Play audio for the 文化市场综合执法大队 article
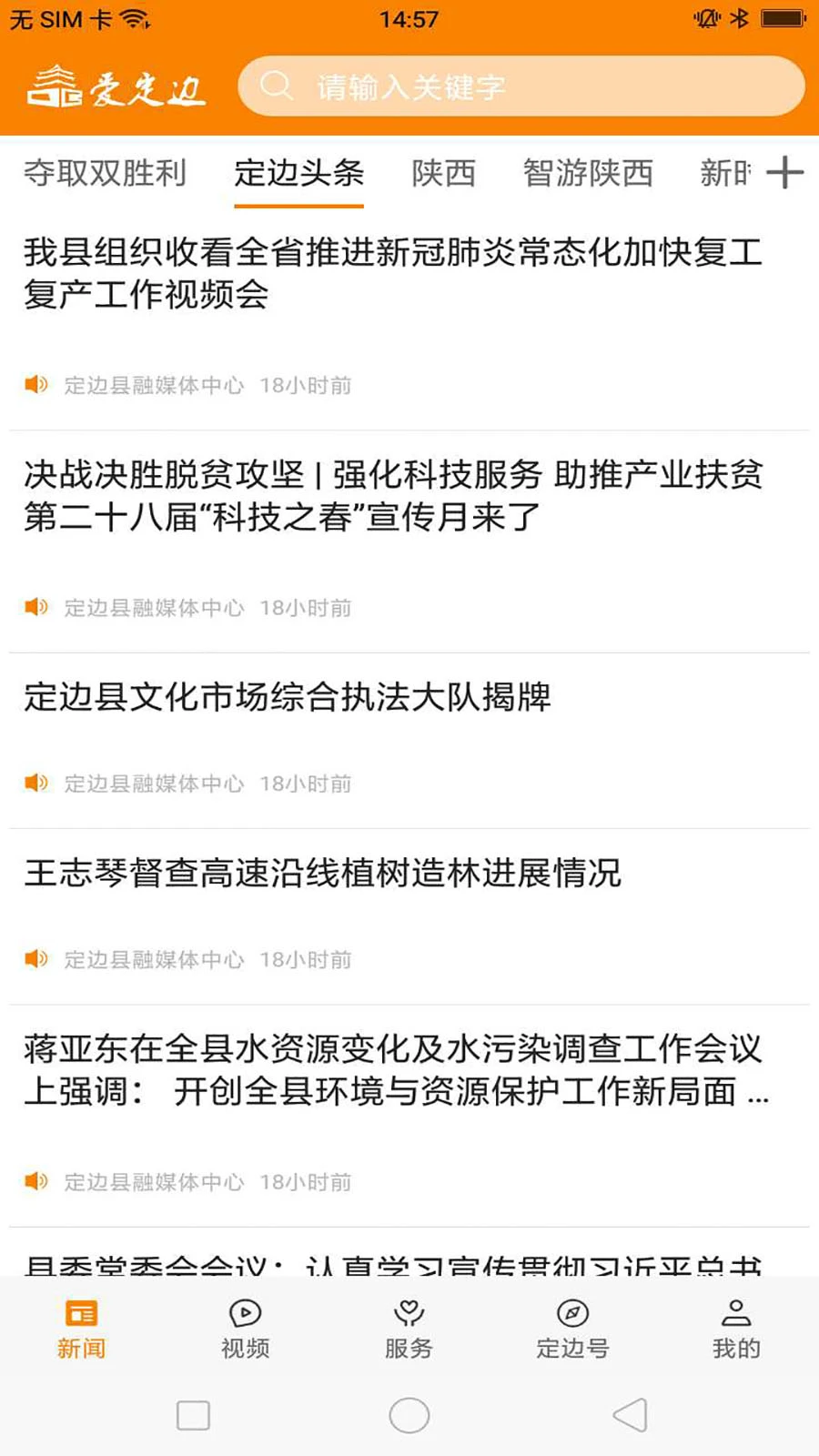This screenshot has height=1456, width=819. (36, 783)
